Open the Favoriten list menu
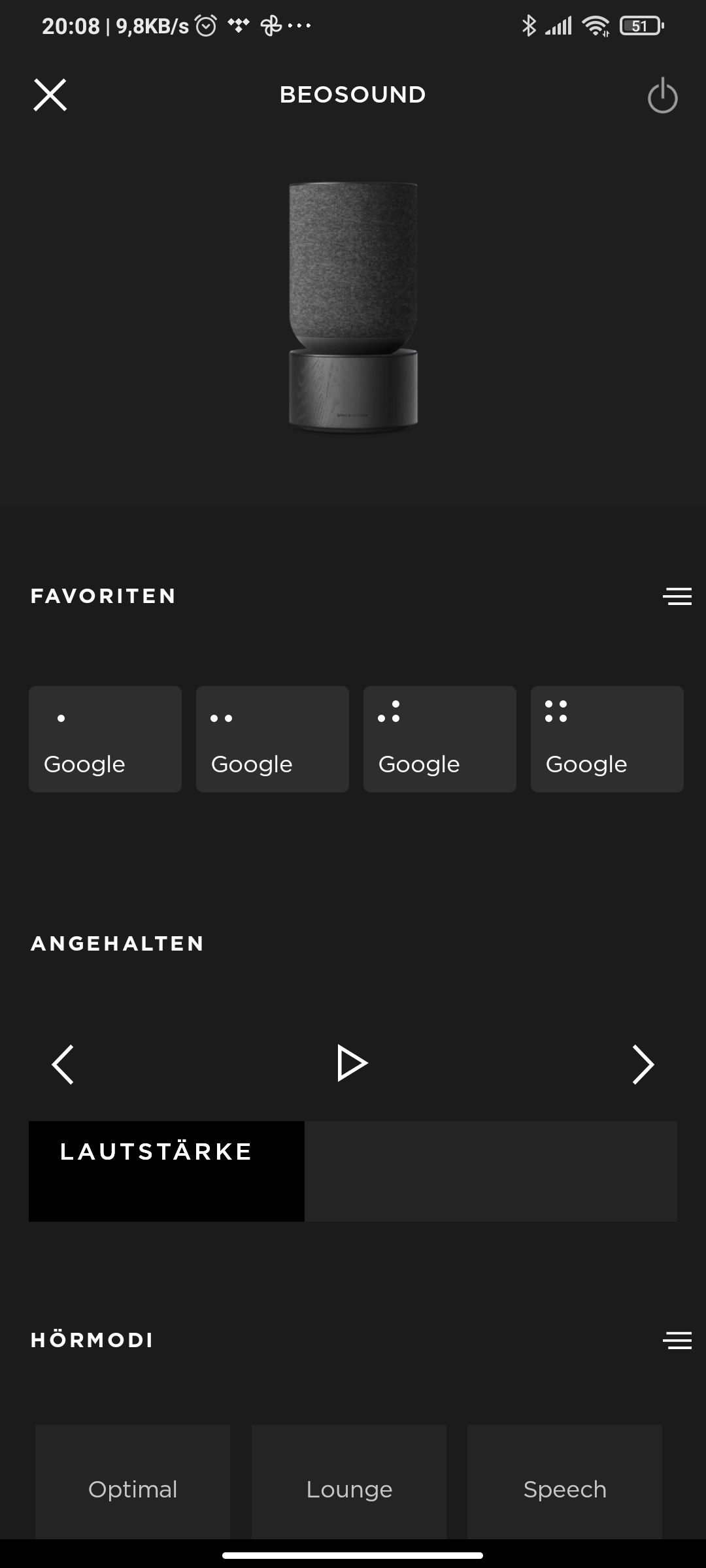706x1568 pixels. pos(677,596)
